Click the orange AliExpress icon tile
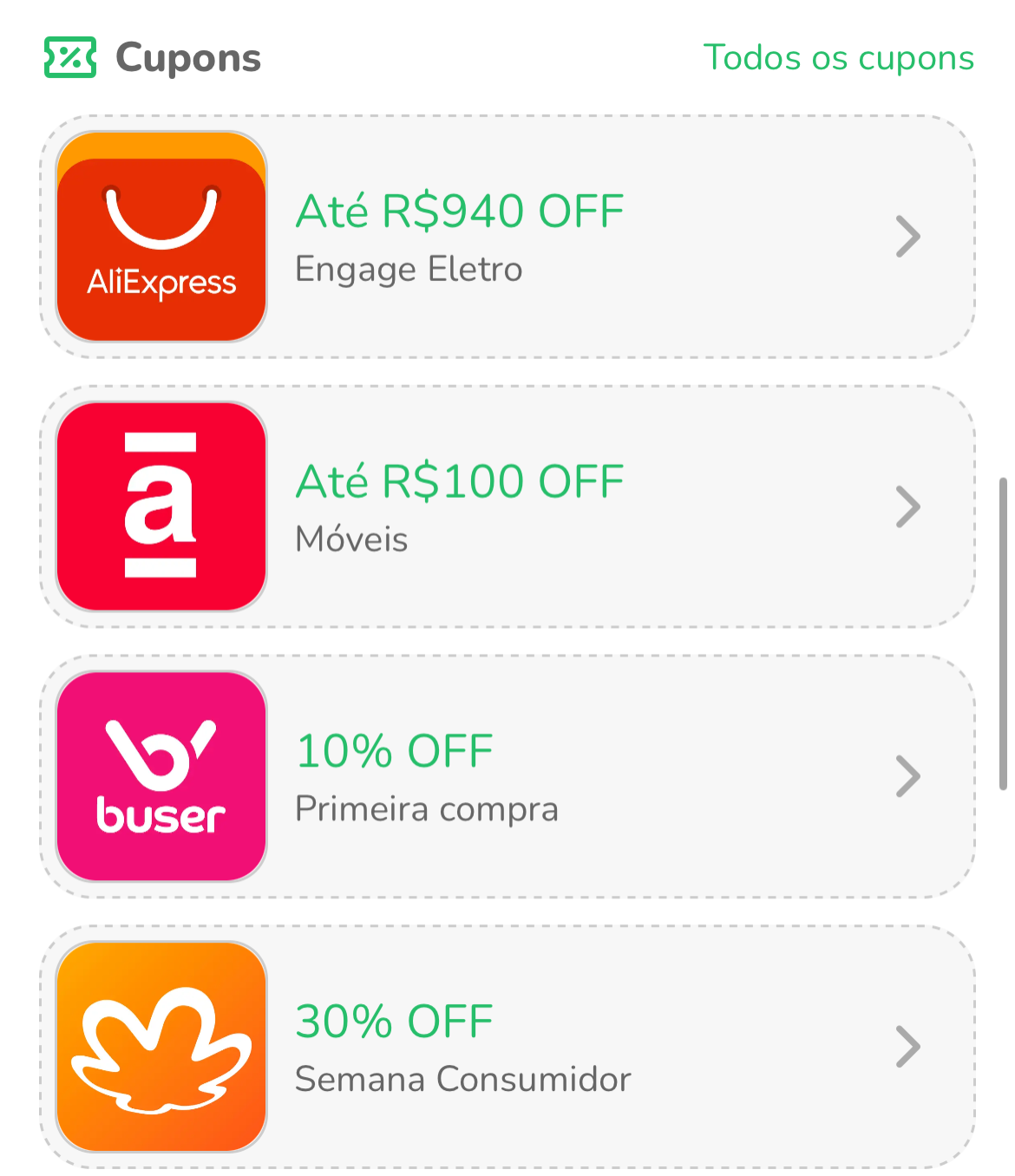The width and height of the screenshot is (1015, 1176). (160, 234)
